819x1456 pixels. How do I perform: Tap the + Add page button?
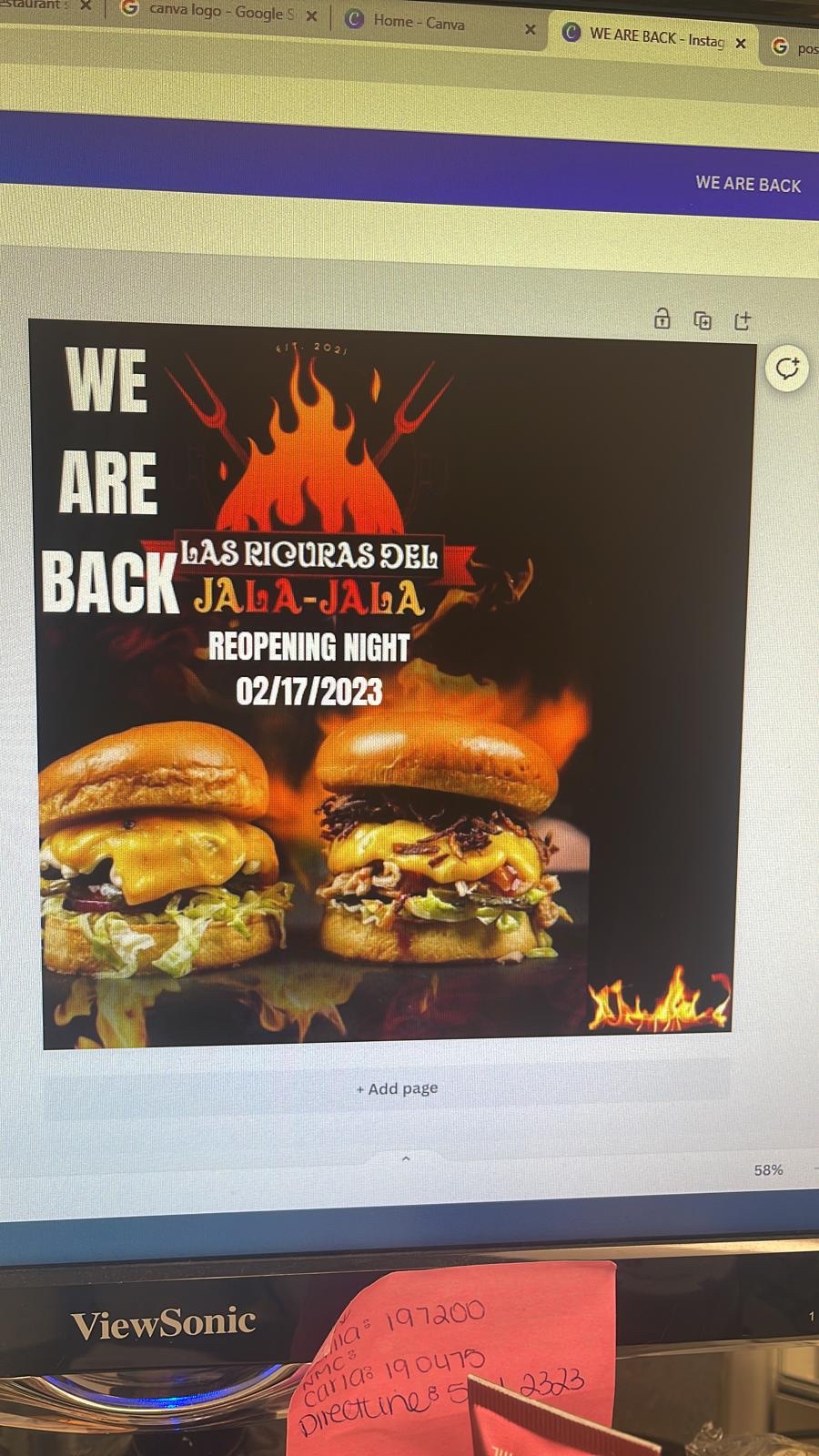pos(397,1088)
